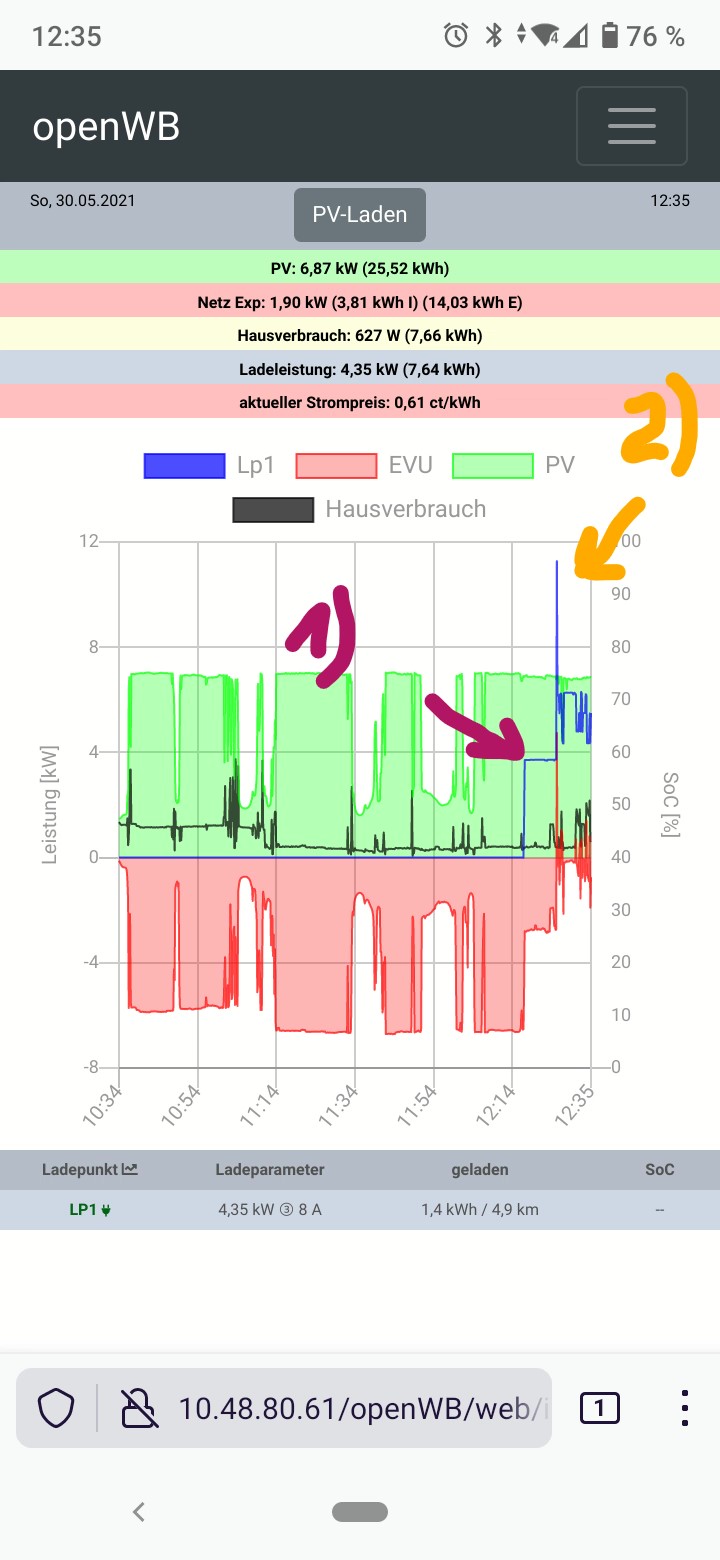Open the hamburger navigation menu
This screenshot has width=720, height=1560.
coord(631,126)
